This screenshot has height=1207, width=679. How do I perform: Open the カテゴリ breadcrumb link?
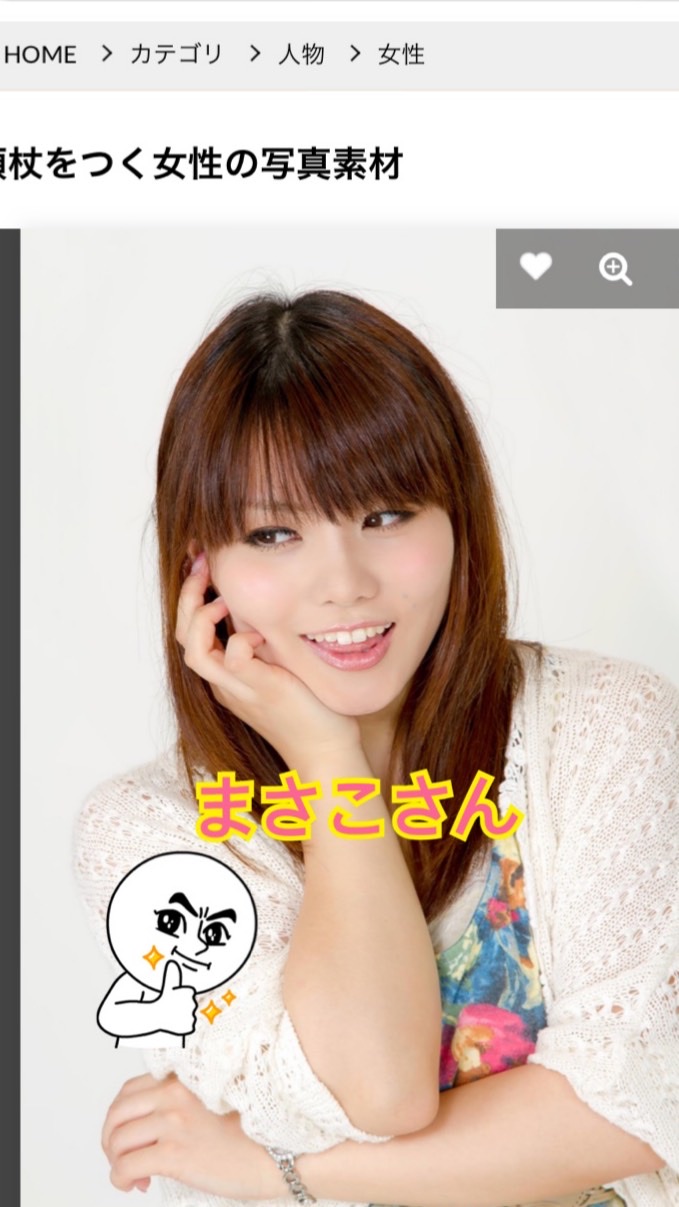pos(176,55)
